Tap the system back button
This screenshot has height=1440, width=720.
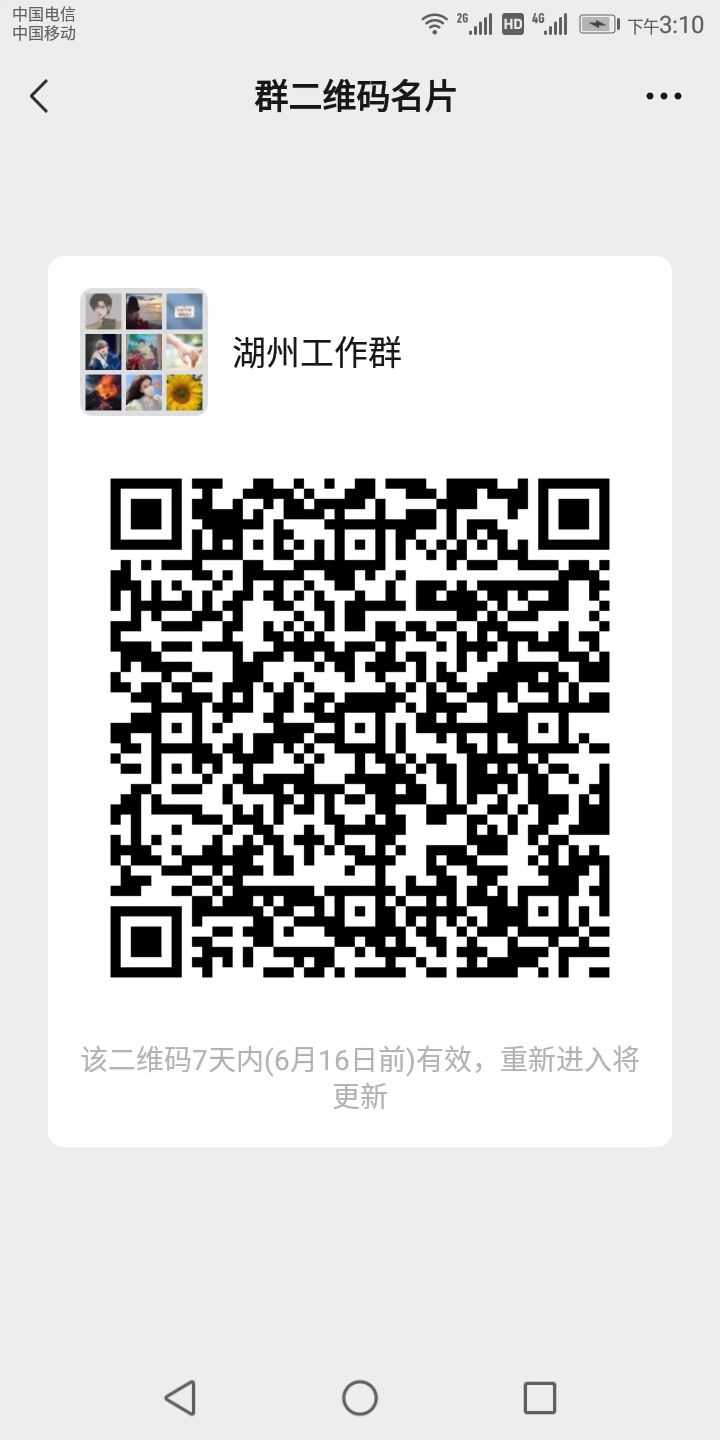click(180, 1397)
